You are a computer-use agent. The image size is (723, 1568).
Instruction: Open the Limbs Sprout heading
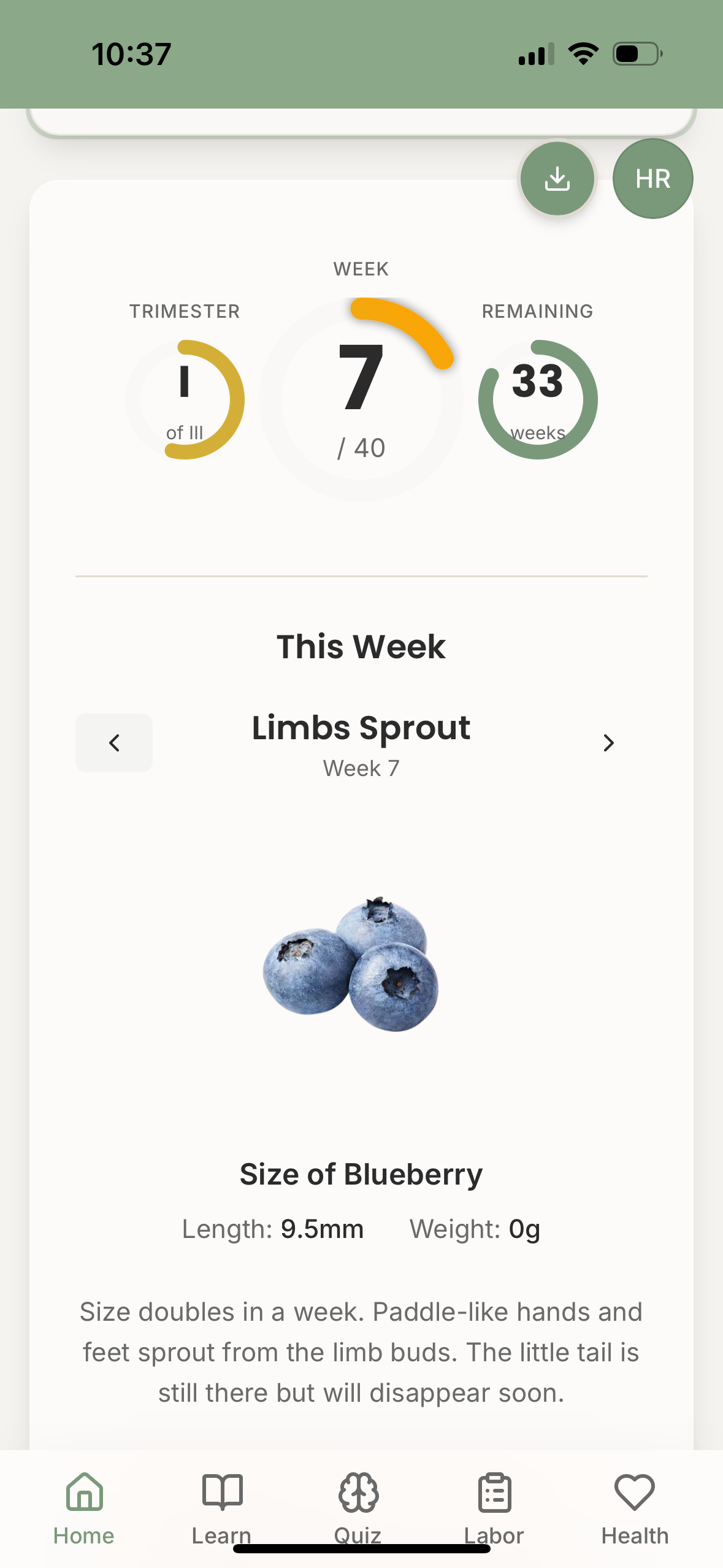[x=361, y=728]
